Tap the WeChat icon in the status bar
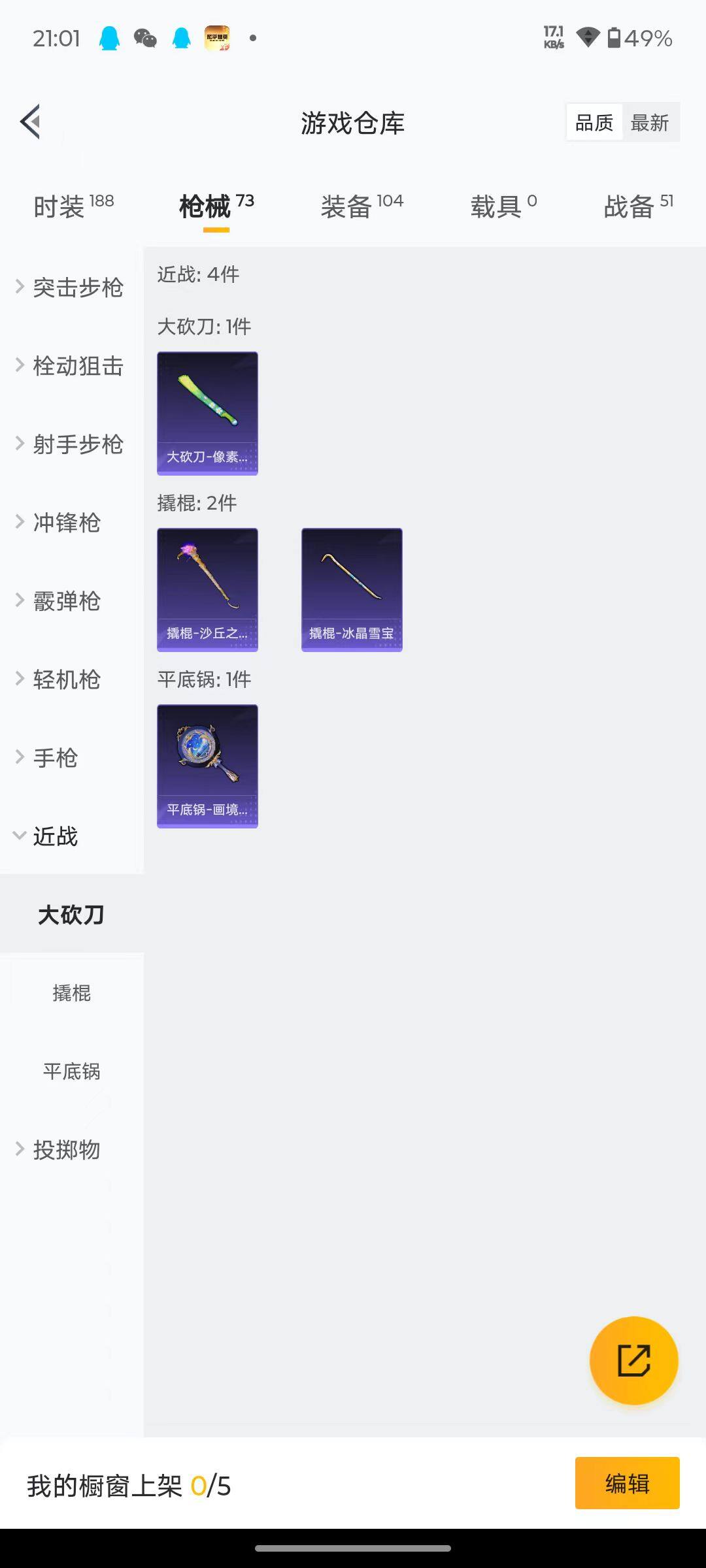 [x=144, y=38]
